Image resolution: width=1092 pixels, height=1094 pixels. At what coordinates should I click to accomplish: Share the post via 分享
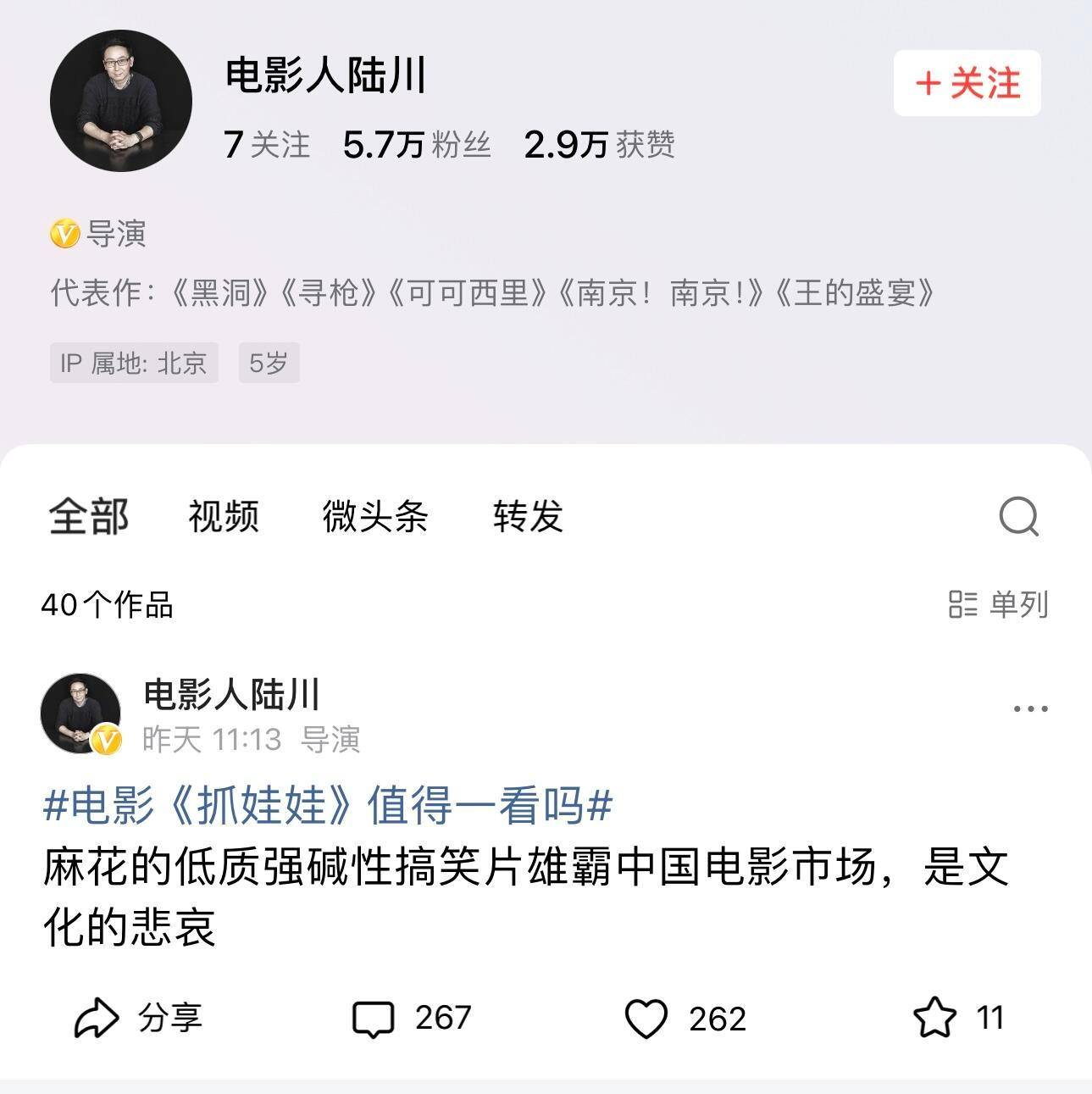tap(138, 1018)
